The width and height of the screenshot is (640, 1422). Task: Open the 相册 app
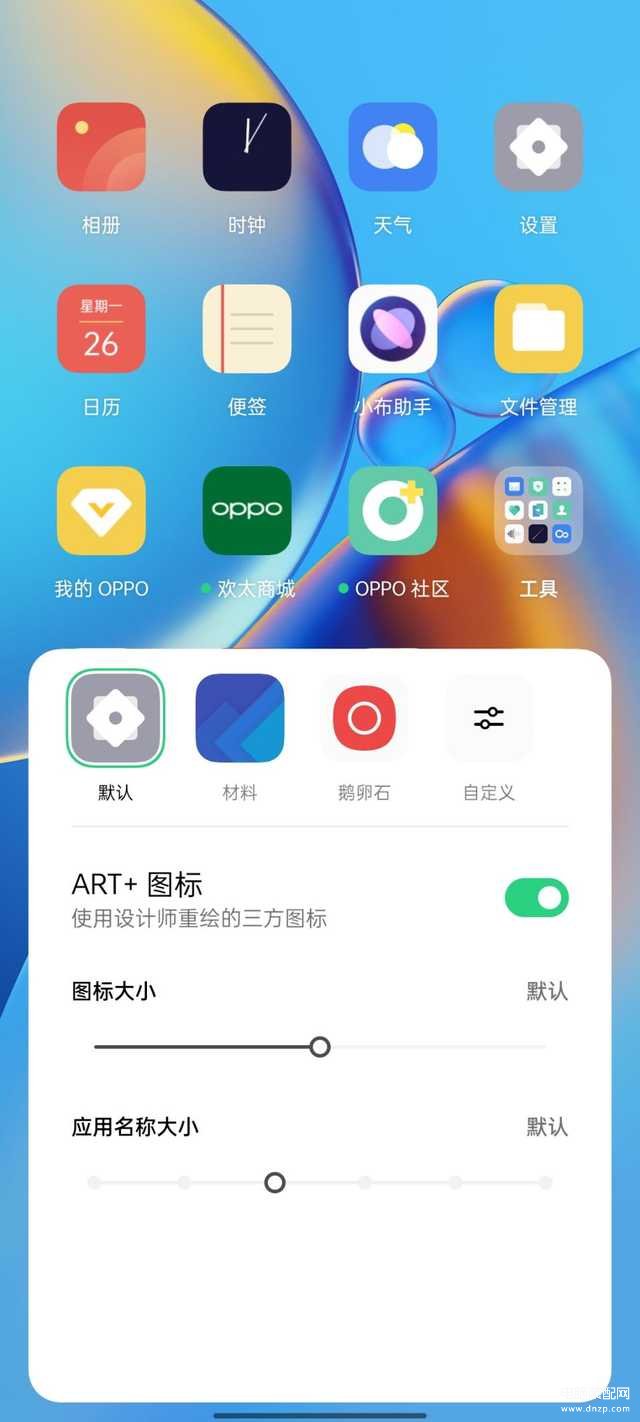(101, 147)
